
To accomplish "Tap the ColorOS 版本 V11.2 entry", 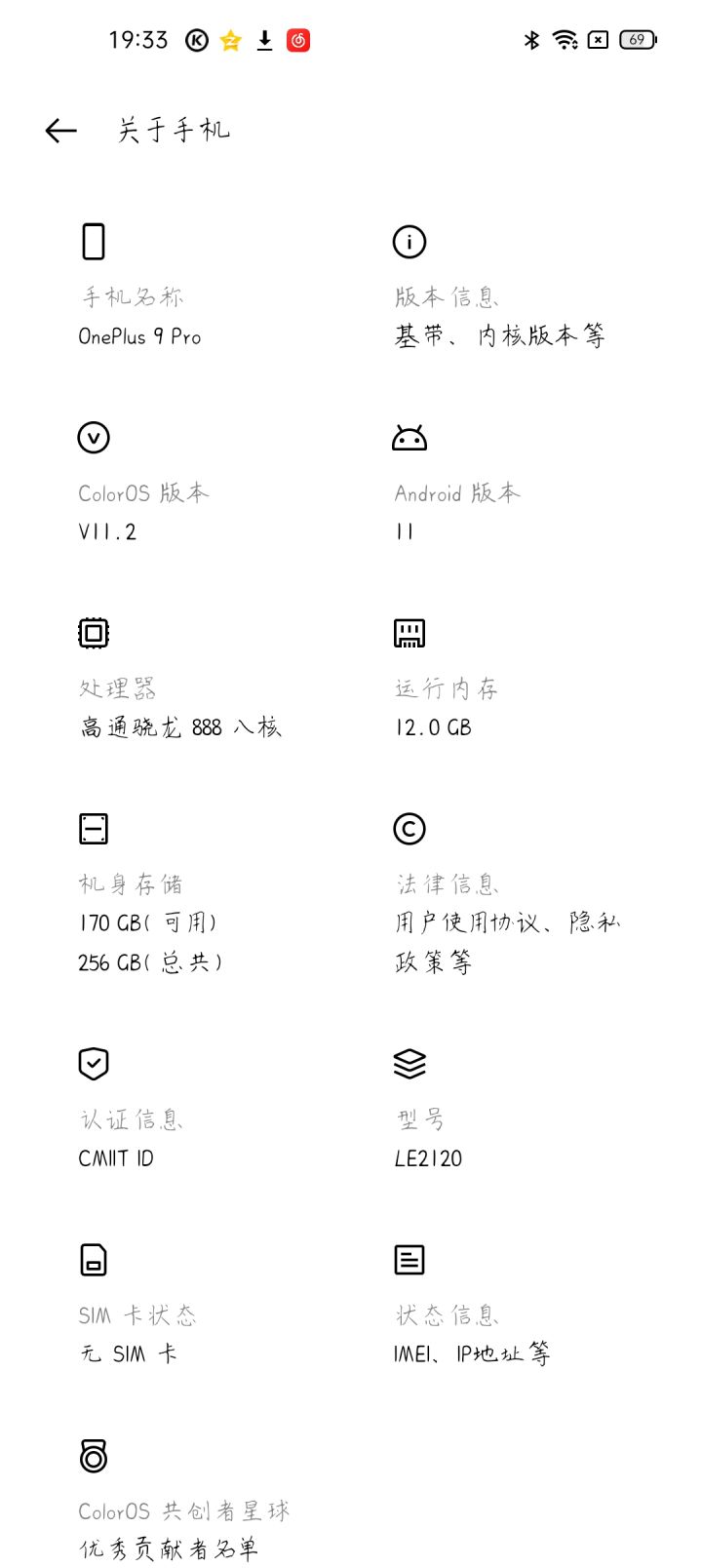I will pos(193,482).
